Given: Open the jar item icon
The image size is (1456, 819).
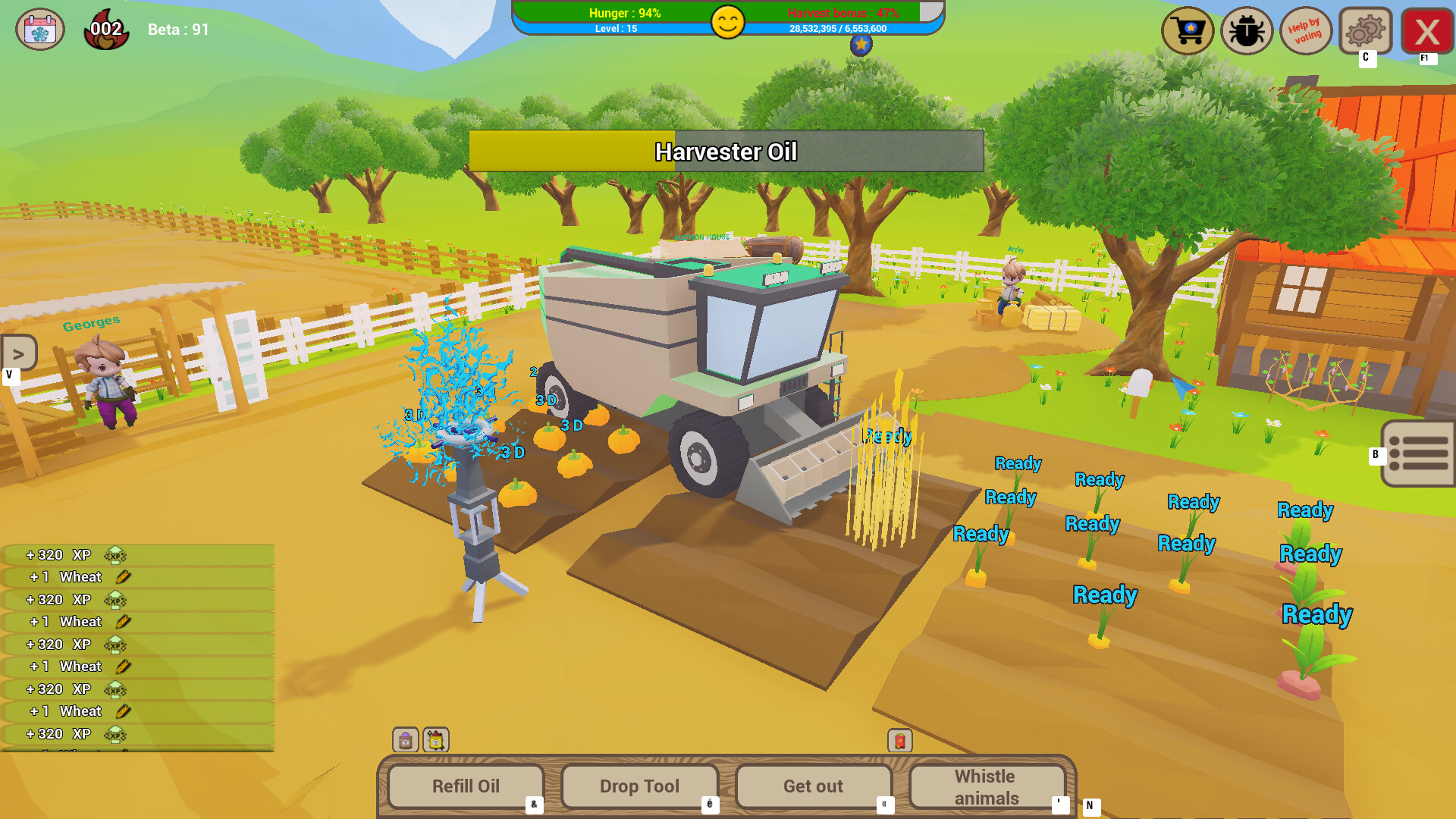Looking at the screenshot, I should 436,740.
